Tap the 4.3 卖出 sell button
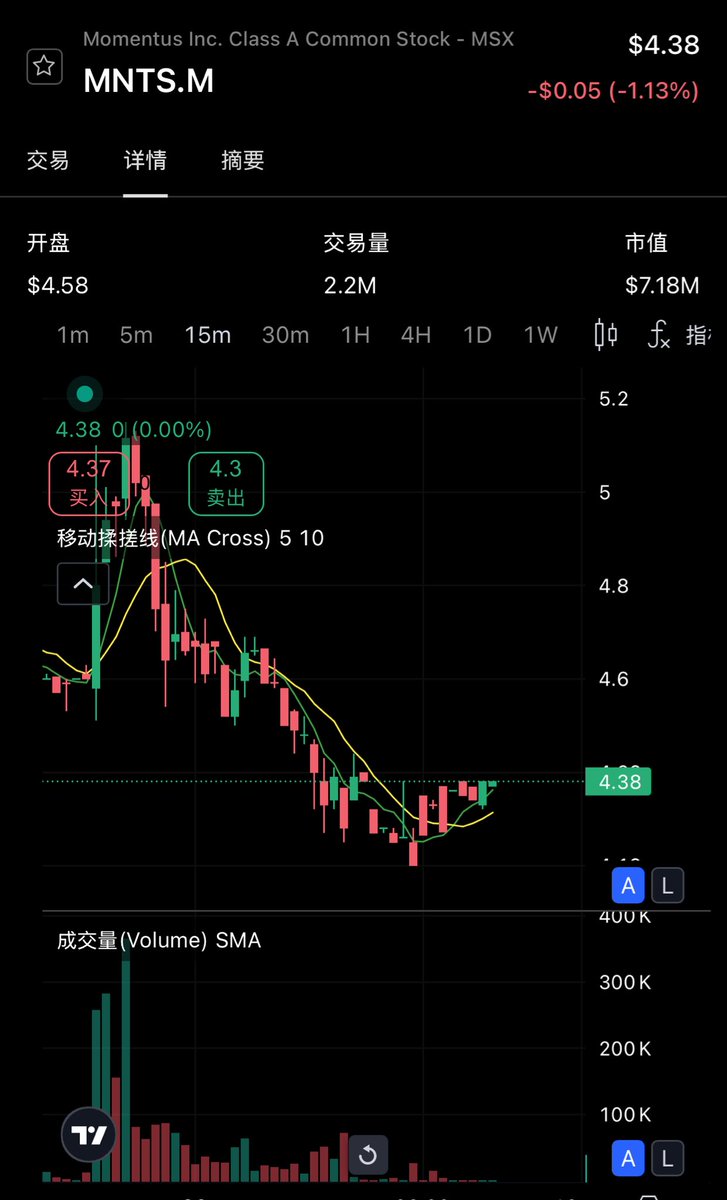727x1200 pixels. [226, 482]
